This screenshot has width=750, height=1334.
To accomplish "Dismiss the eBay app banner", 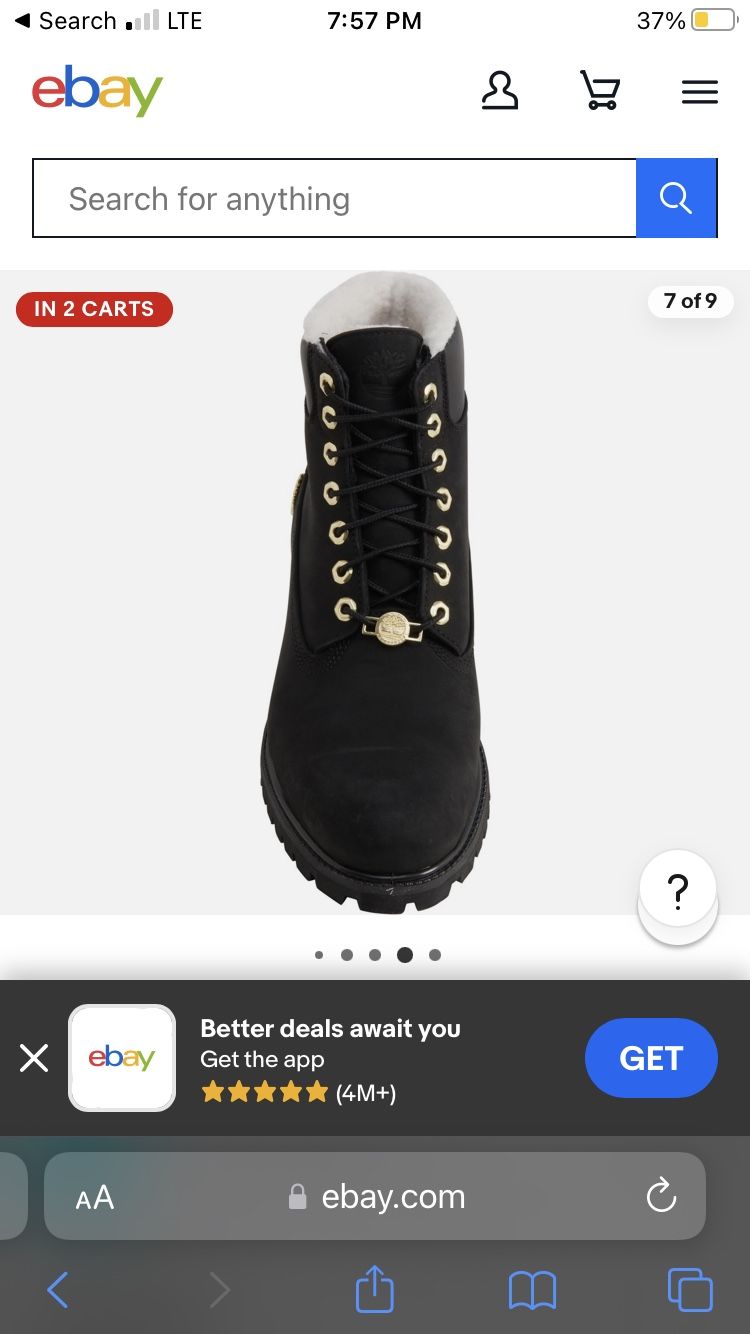I will [34, 1058].
